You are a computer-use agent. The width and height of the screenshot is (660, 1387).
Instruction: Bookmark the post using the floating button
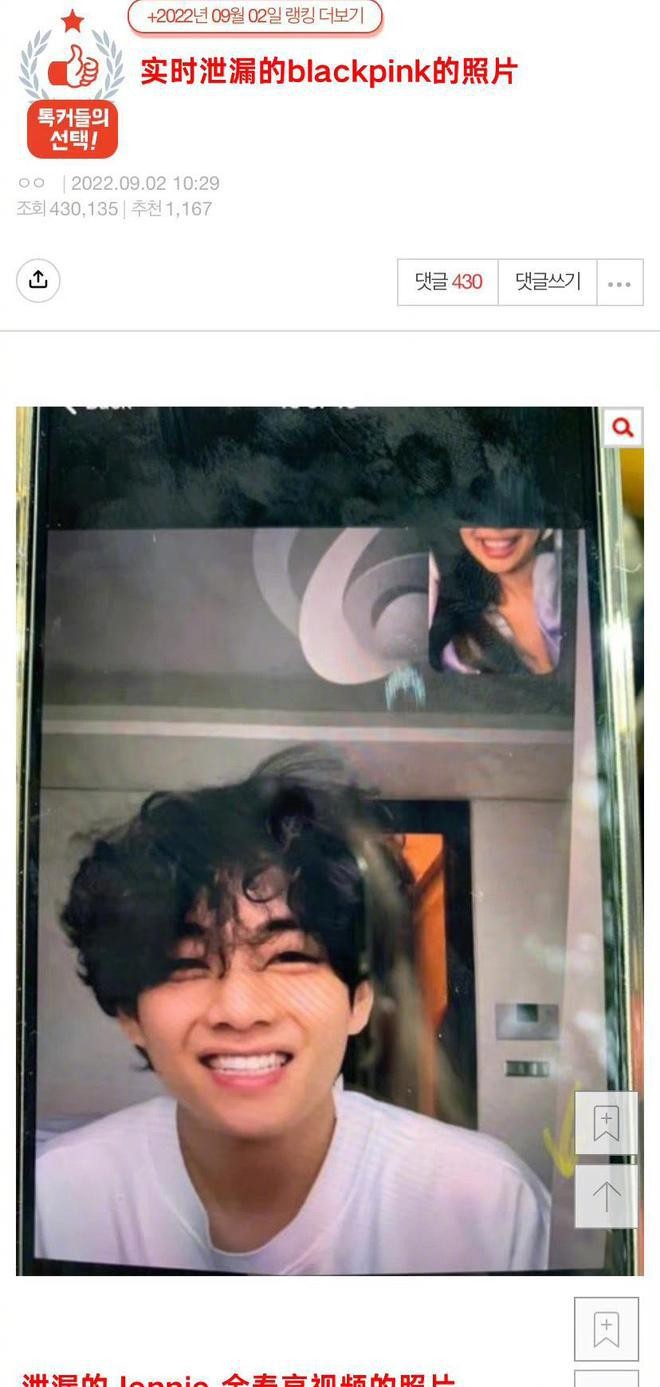[606, 1124]
